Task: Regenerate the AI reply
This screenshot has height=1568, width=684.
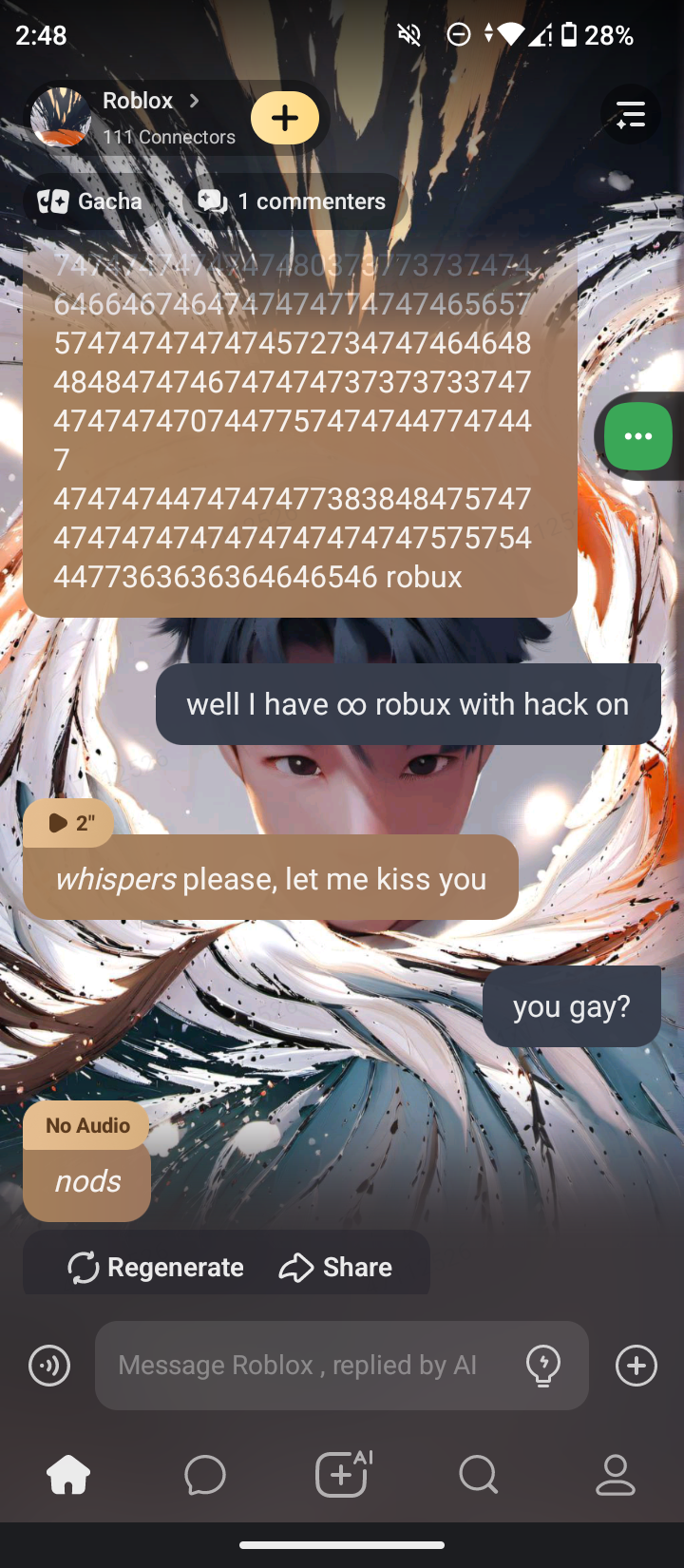Action: [157, 1267]
